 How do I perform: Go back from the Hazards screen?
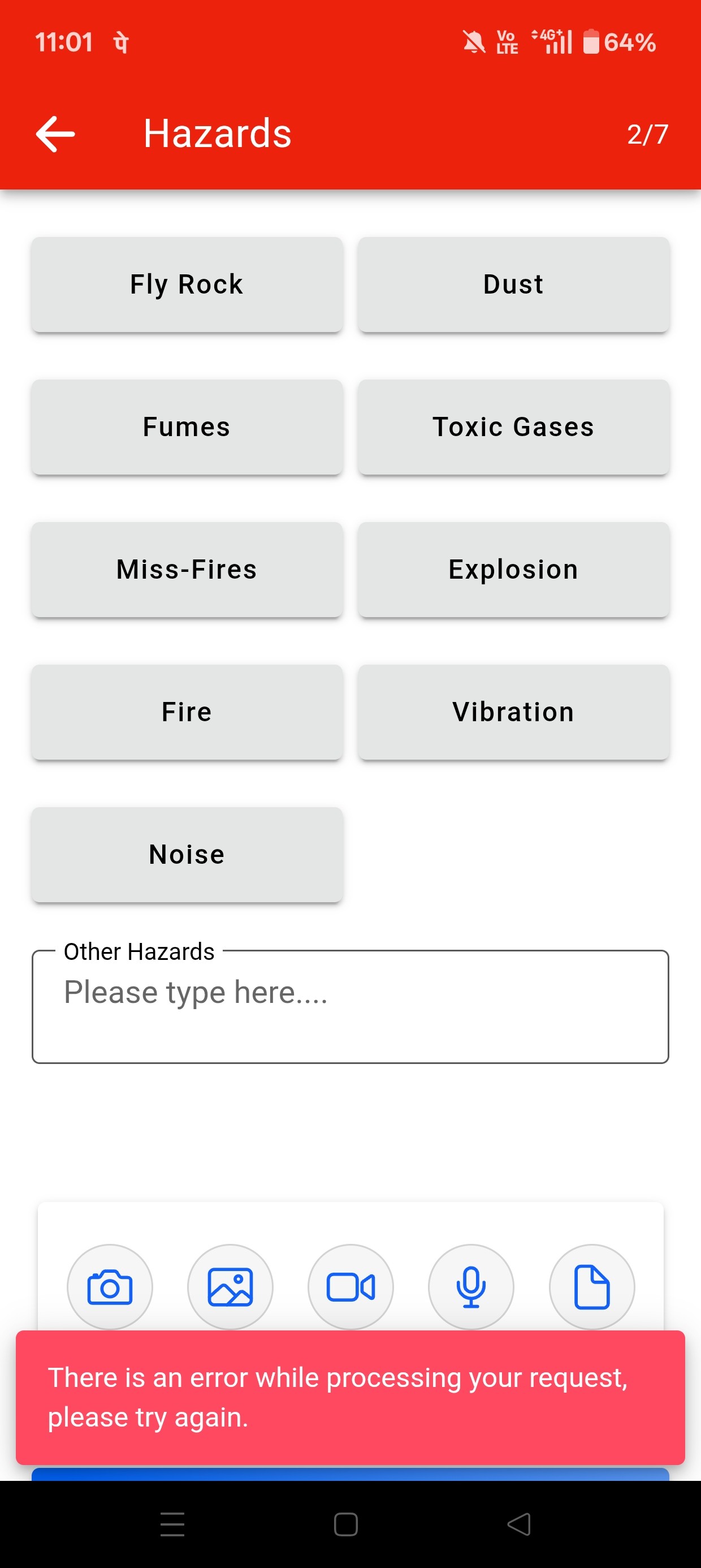click(x=55, y=133)
